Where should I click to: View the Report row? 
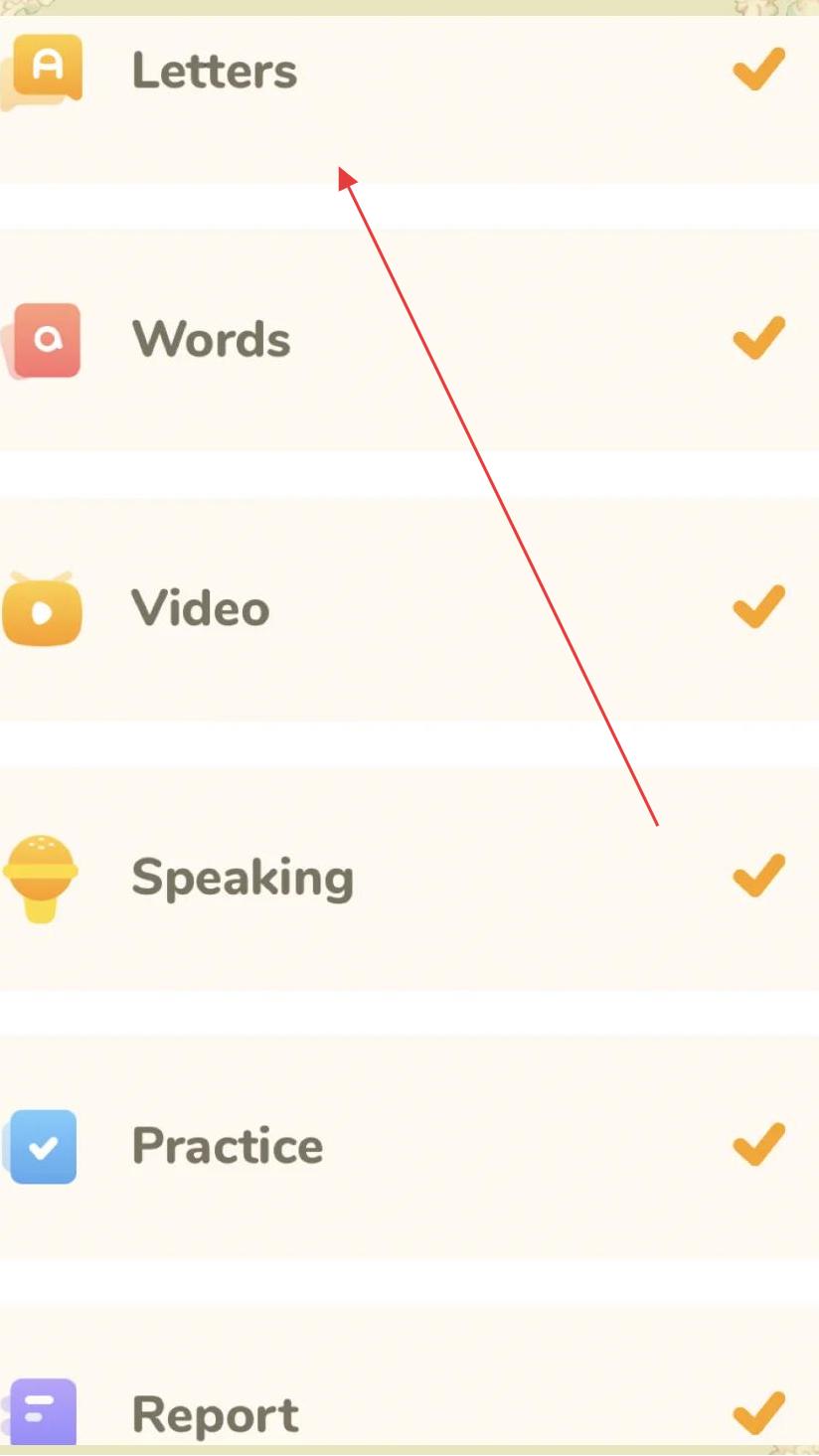pos(409,1375)
